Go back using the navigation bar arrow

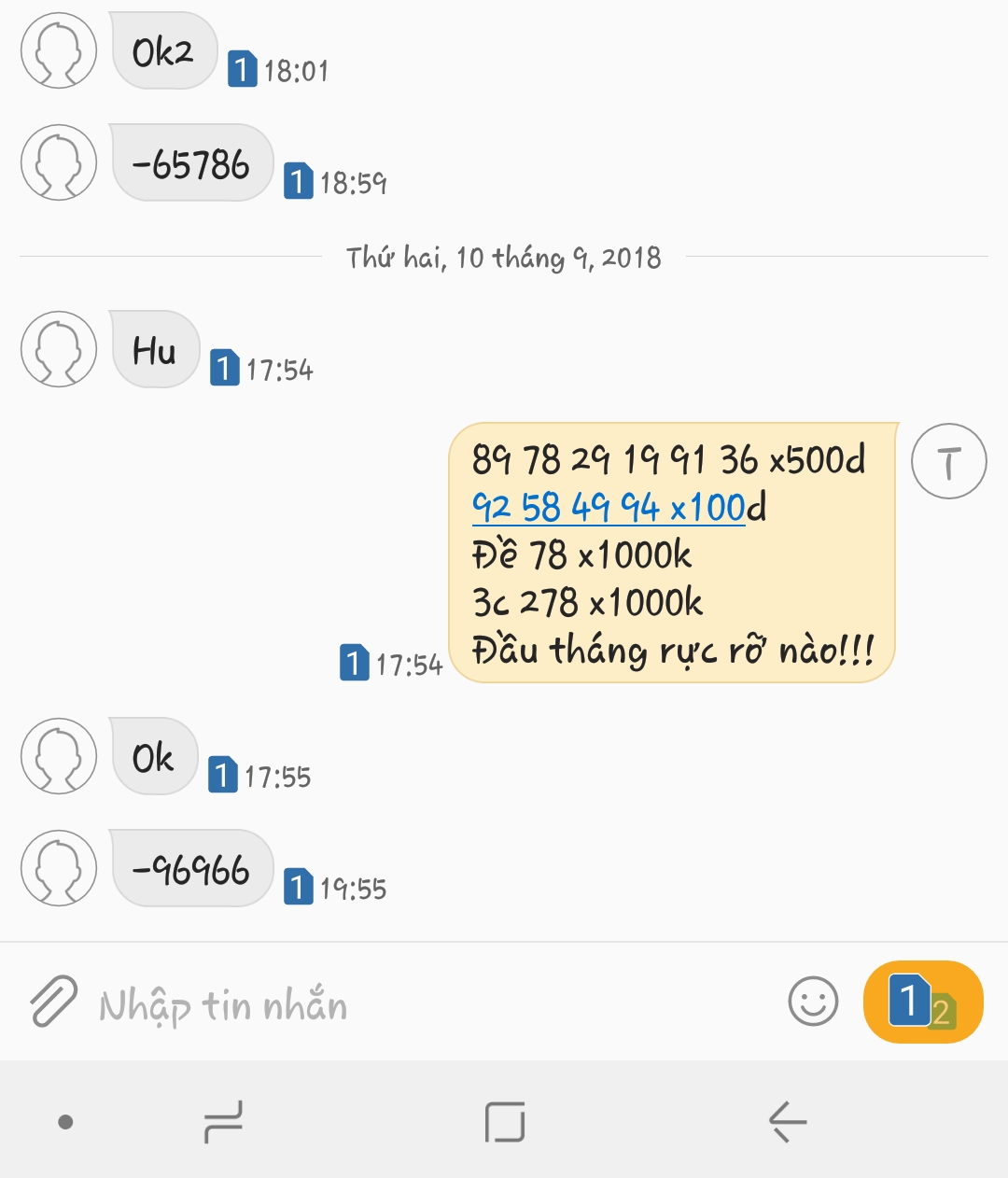click(x=787, y=1121)
